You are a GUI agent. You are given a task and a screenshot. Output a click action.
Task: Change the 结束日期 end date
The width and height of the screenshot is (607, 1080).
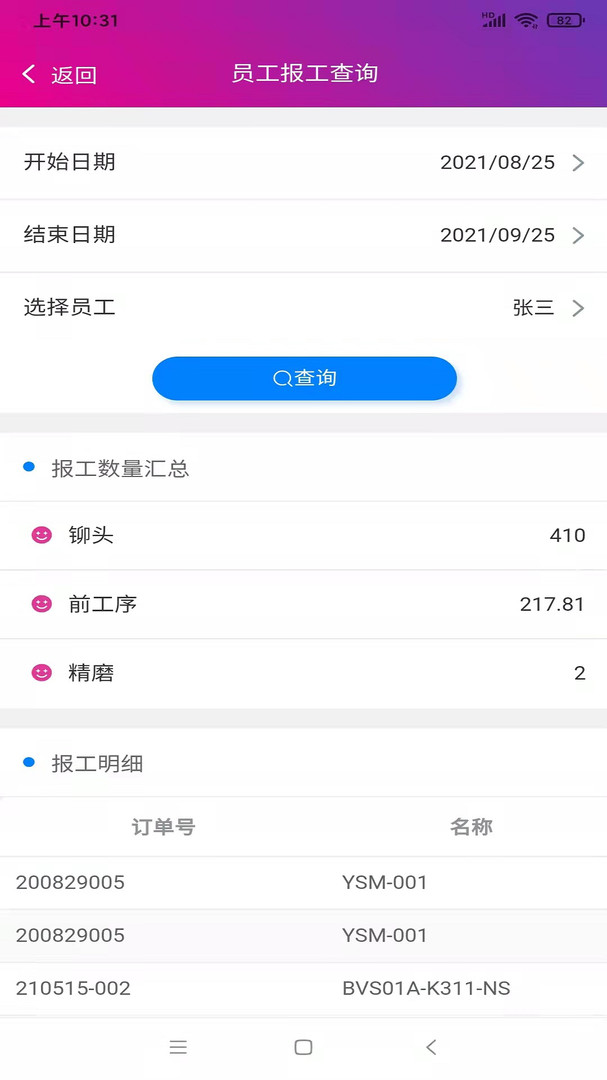click(x=303, y=236)
